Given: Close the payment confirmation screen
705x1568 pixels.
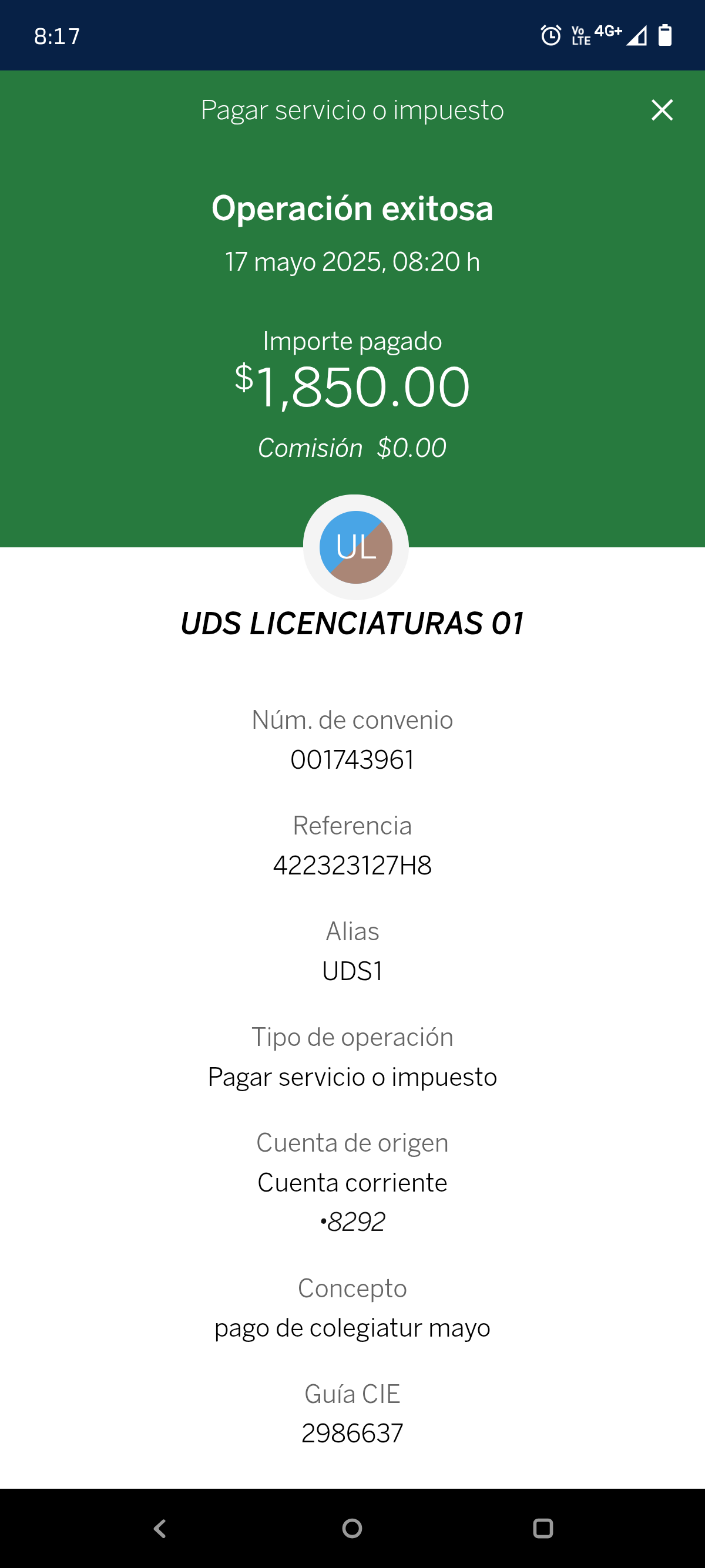Looking at the screenshot, I should [662, 110].
